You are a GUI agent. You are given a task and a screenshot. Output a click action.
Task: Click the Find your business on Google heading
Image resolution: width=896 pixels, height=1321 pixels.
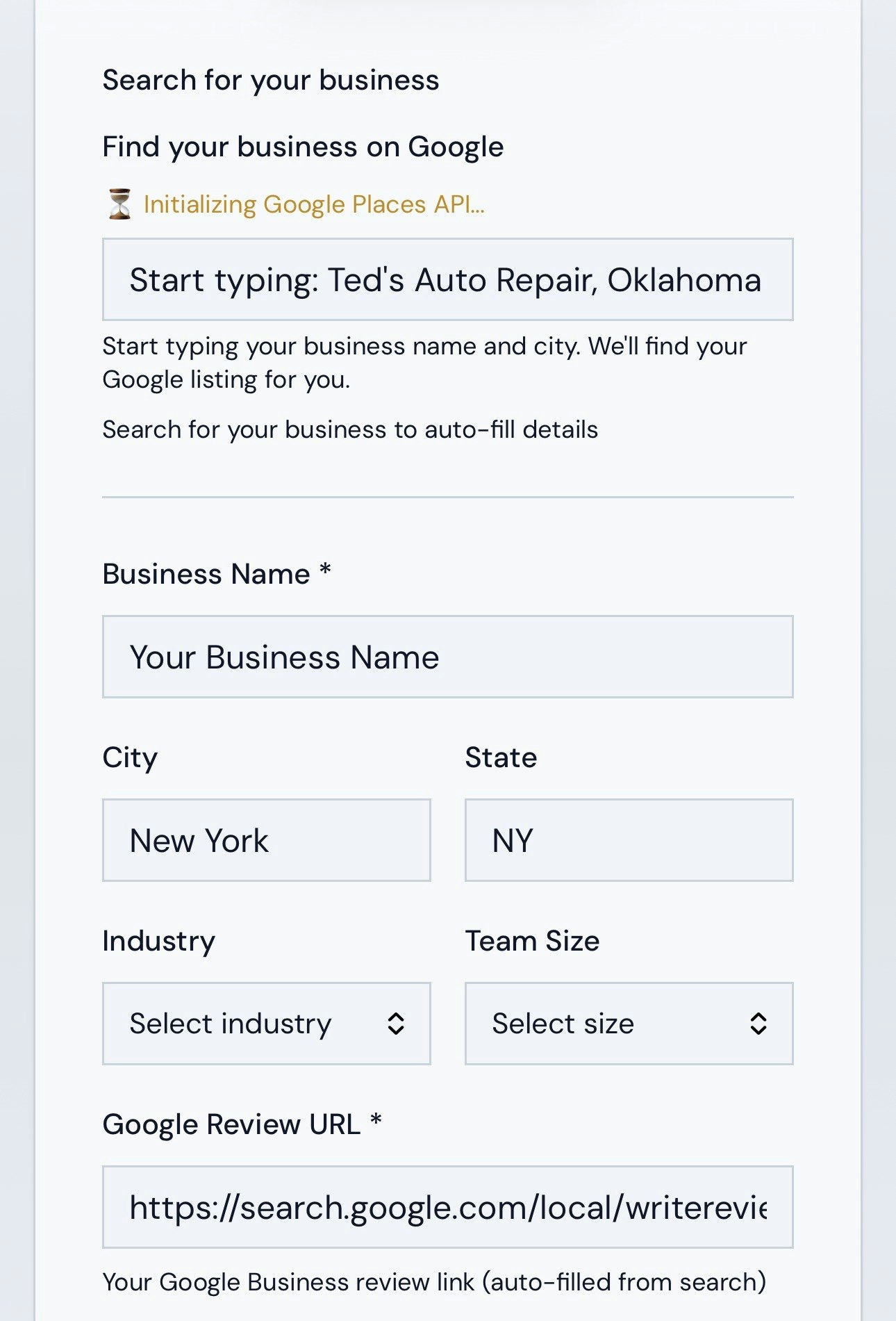303,146
